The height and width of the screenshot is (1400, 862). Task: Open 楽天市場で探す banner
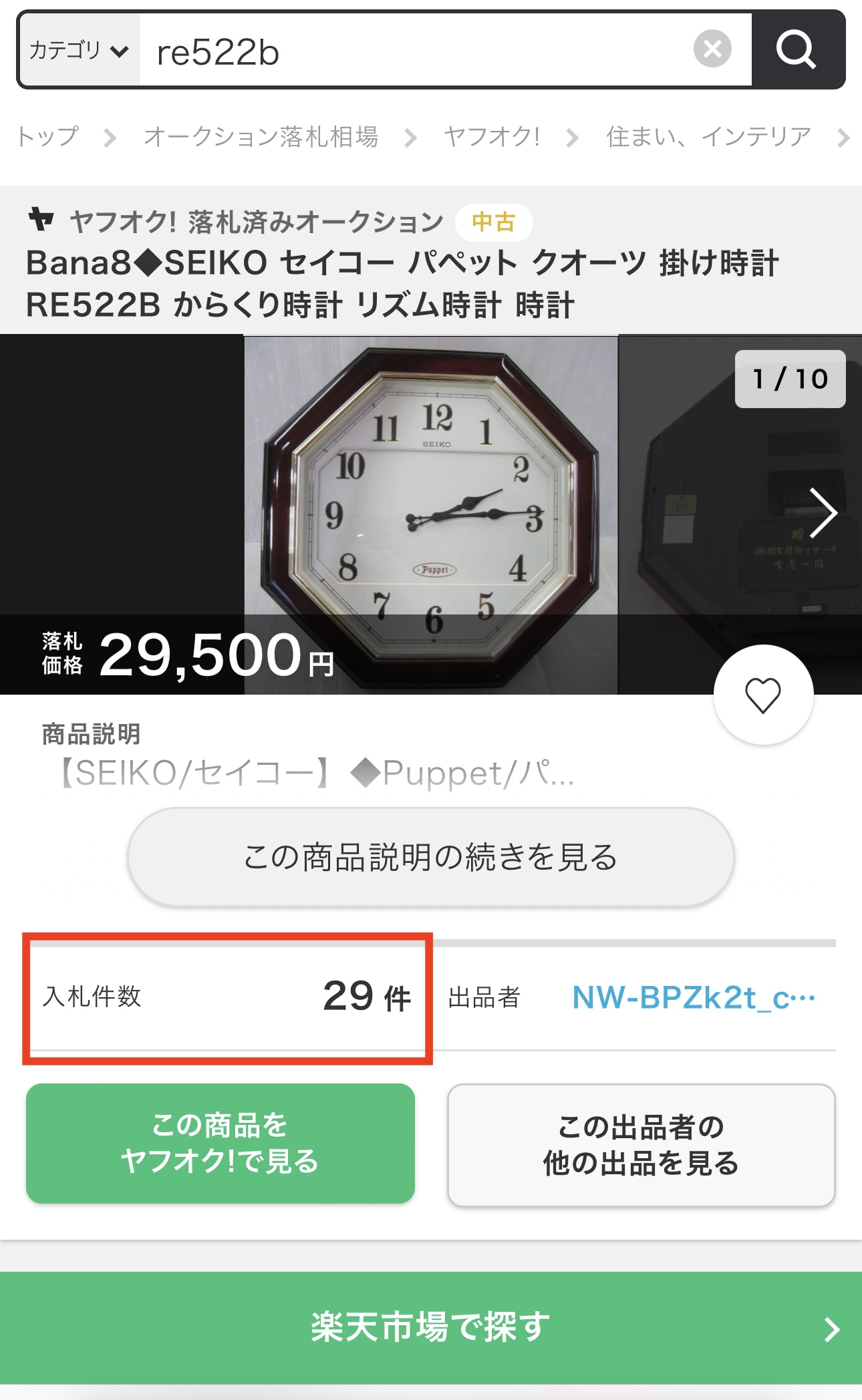(x=431, y=1327)
